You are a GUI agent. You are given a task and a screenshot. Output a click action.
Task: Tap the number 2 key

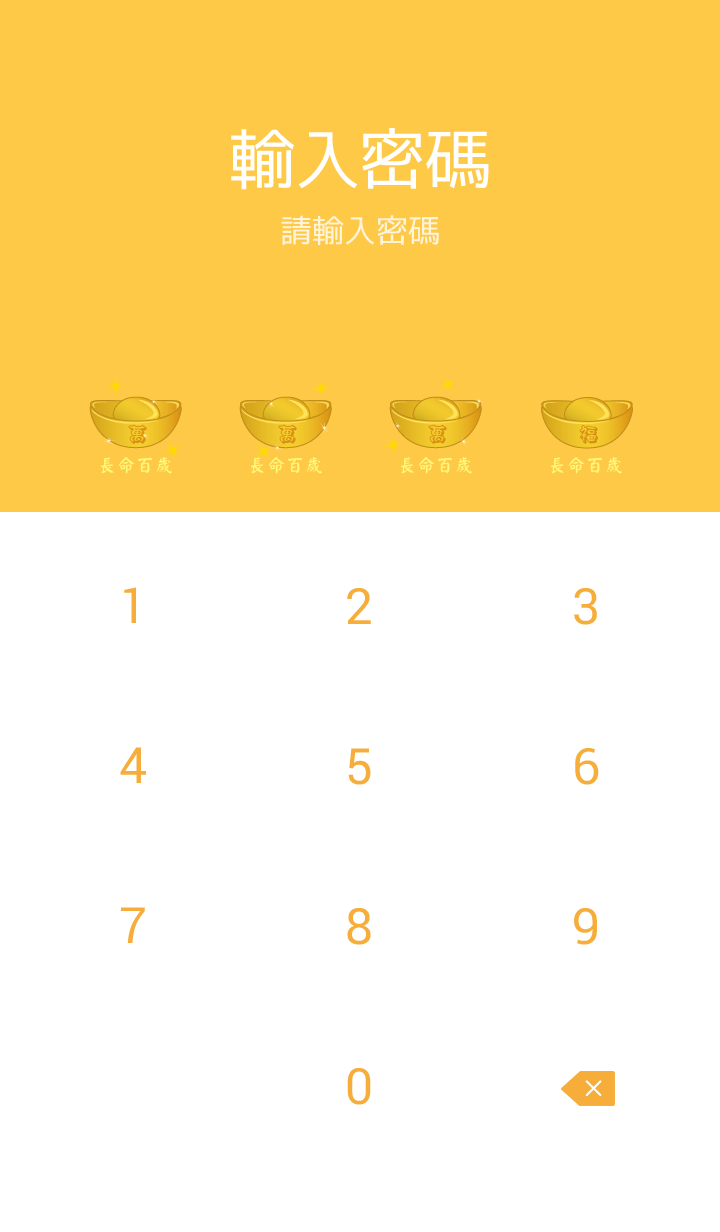(359, 607)
